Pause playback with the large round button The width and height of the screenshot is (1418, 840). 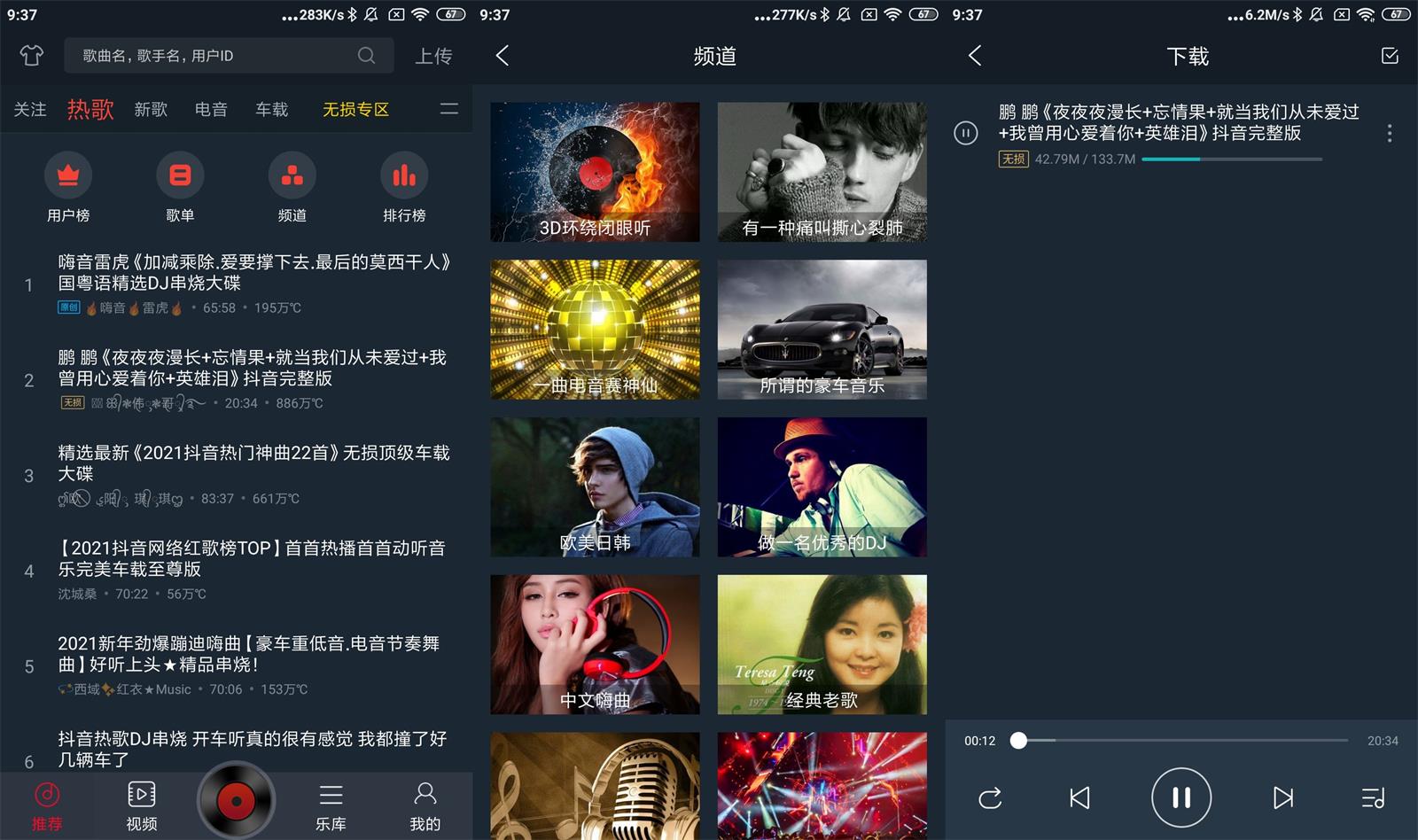coord(1180,797)
